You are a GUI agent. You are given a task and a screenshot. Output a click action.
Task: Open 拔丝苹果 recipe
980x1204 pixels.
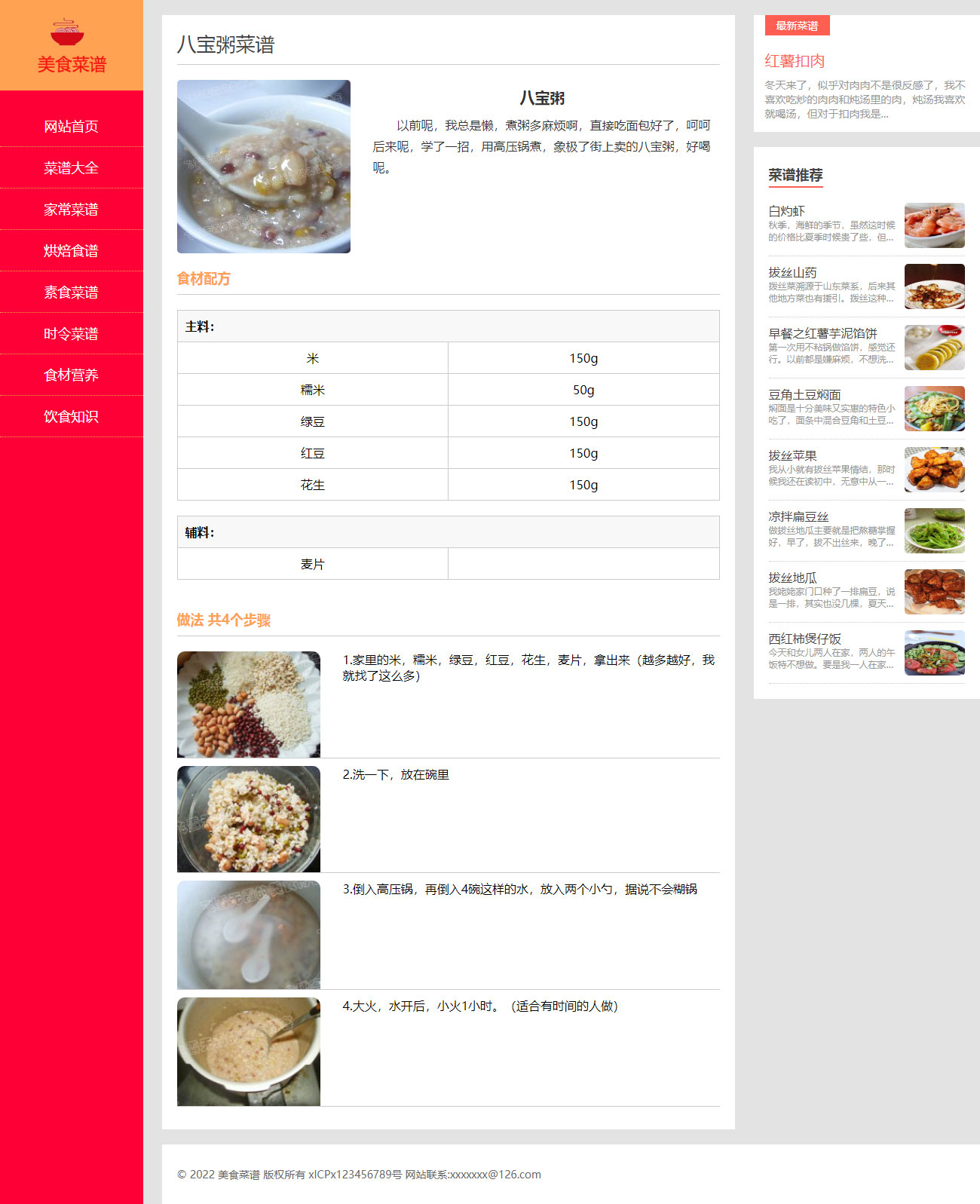[792, 455]
